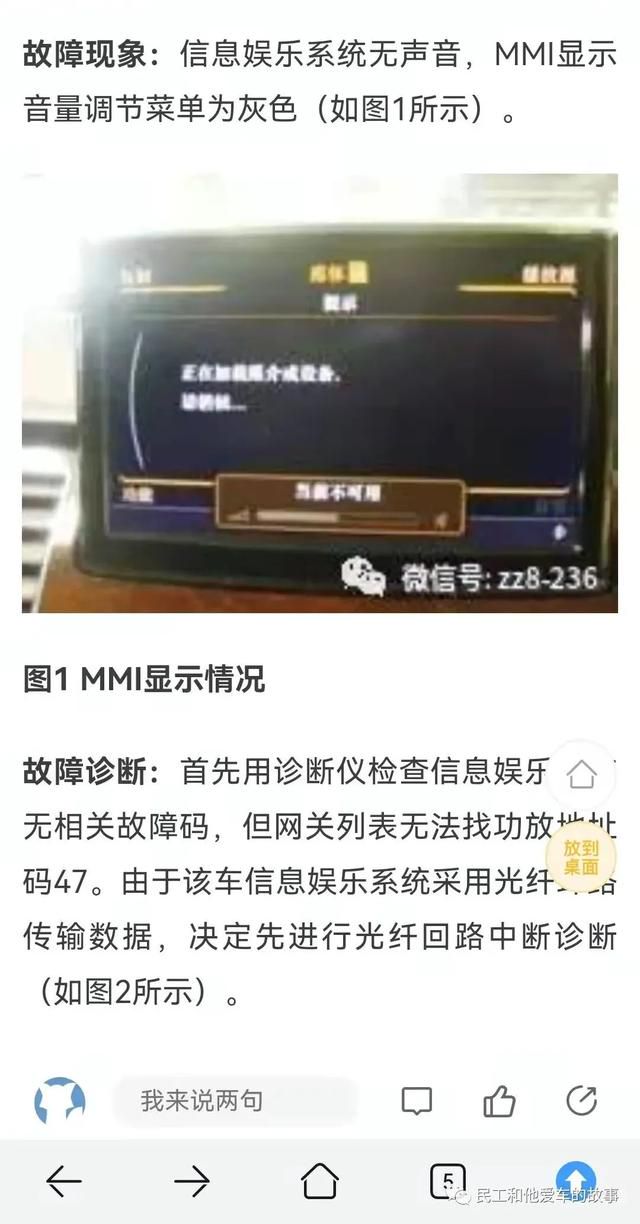
Task: Tap the 放到桌面 button
Action: (x=581, y=857)
